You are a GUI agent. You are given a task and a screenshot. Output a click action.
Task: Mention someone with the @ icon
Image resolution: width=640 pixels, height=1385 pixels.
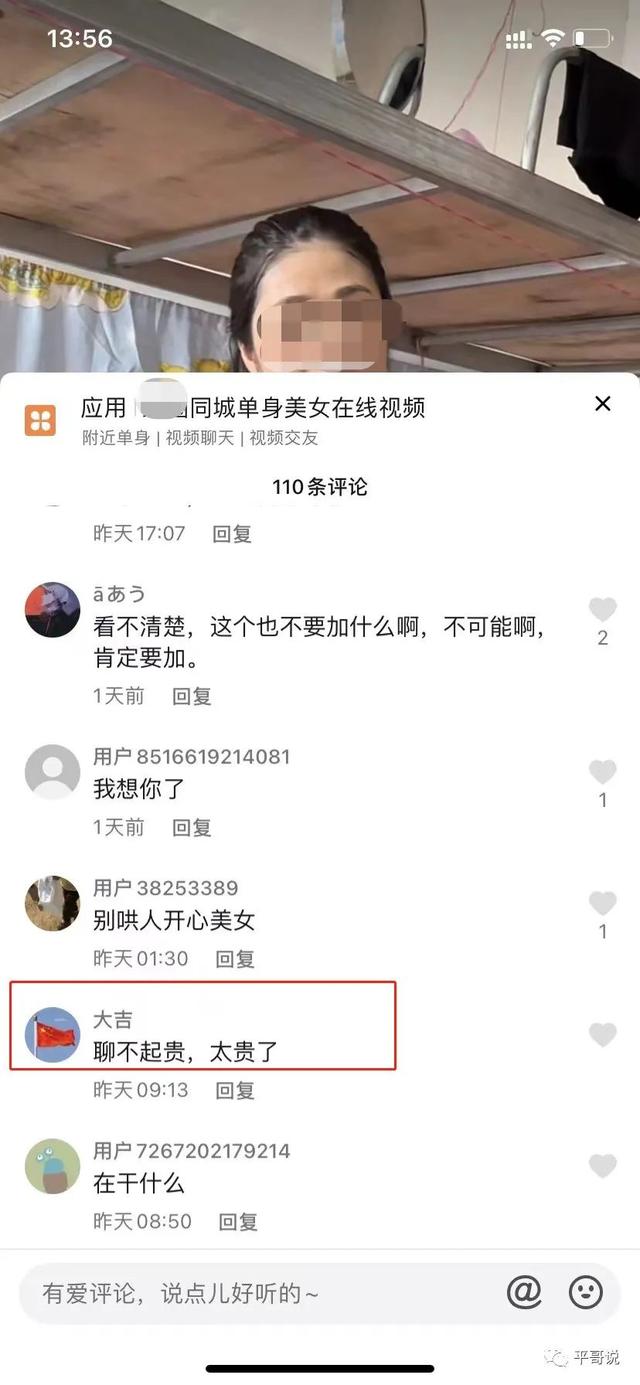524,1293
